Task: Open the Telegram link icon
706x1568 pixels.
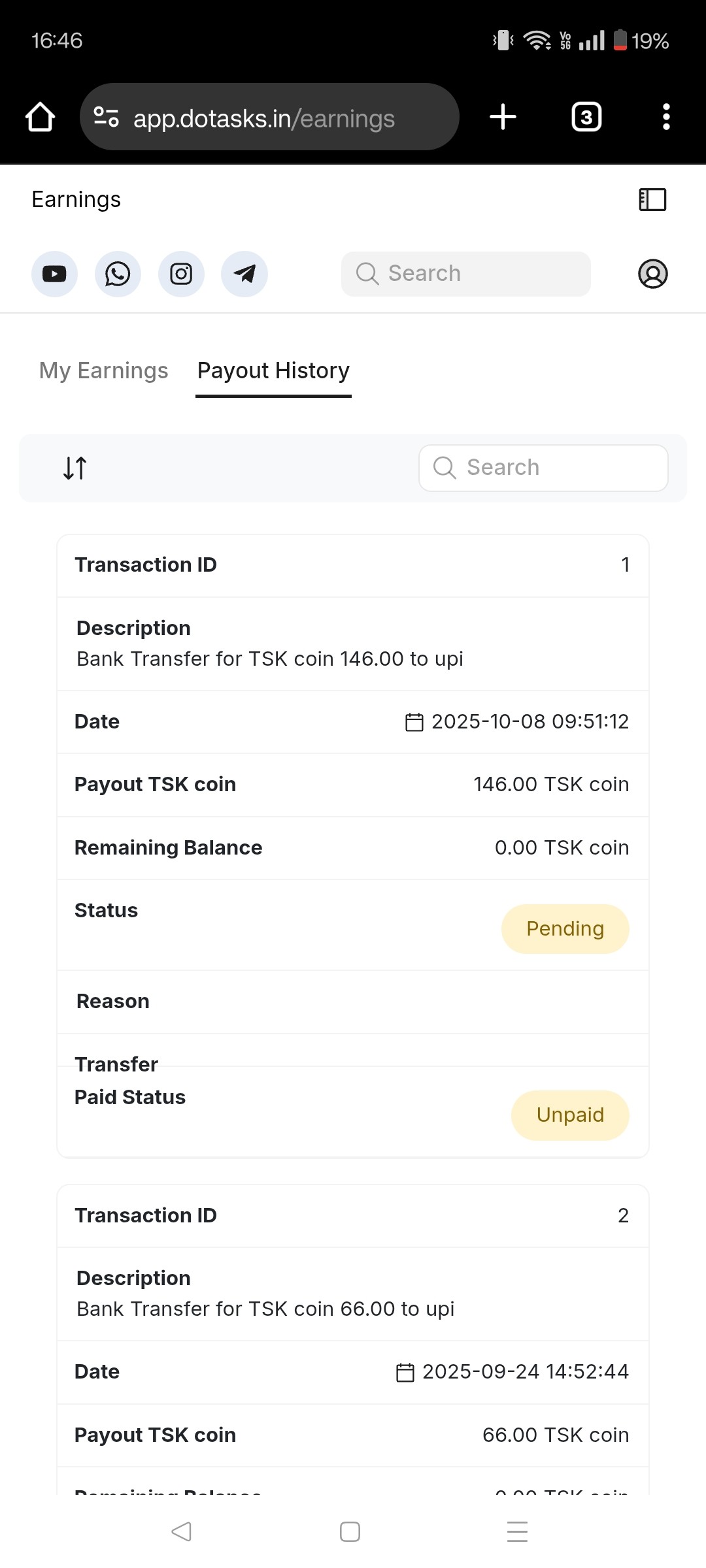Action: click(x=244, y=274)
